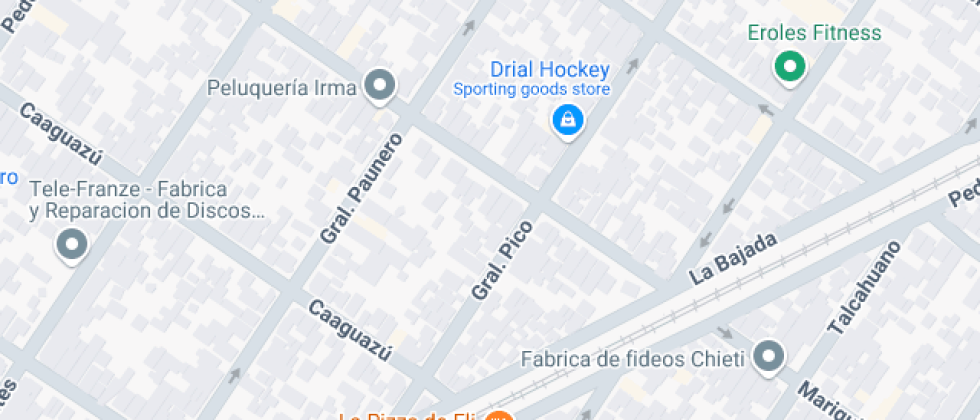Viewport: 980px width, 420px height.
Task: View Fabrica de fideos Chieti pin
Action: (x=769, y=358)
